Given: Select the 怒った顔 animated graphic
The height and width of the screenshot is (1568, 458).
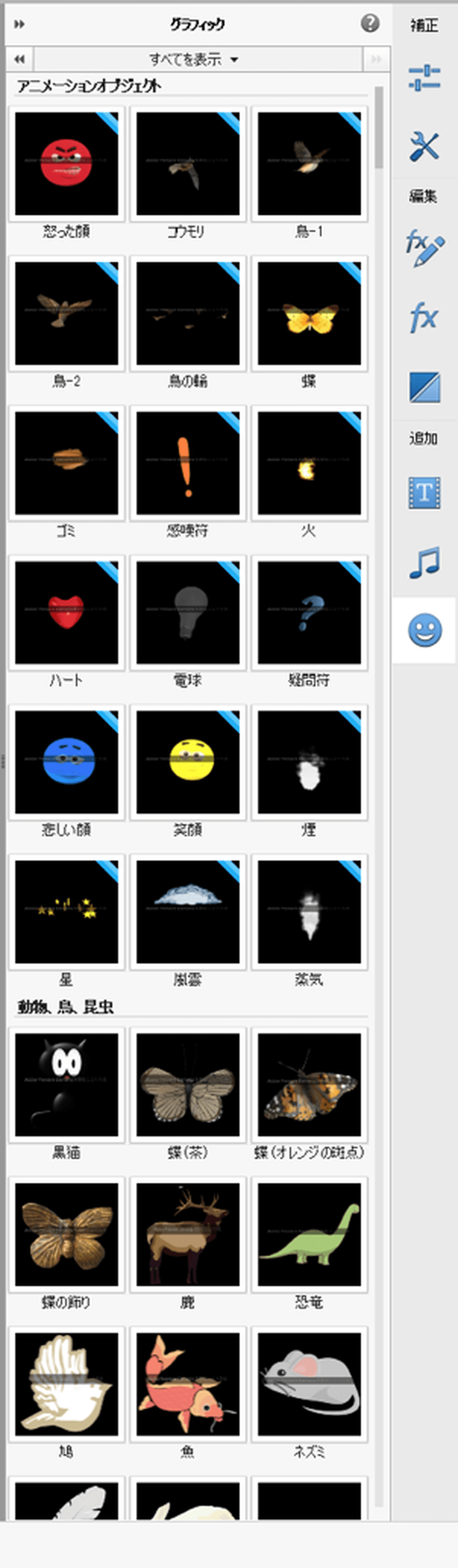Looking at the screenshot, I should (x=66, y=163).
